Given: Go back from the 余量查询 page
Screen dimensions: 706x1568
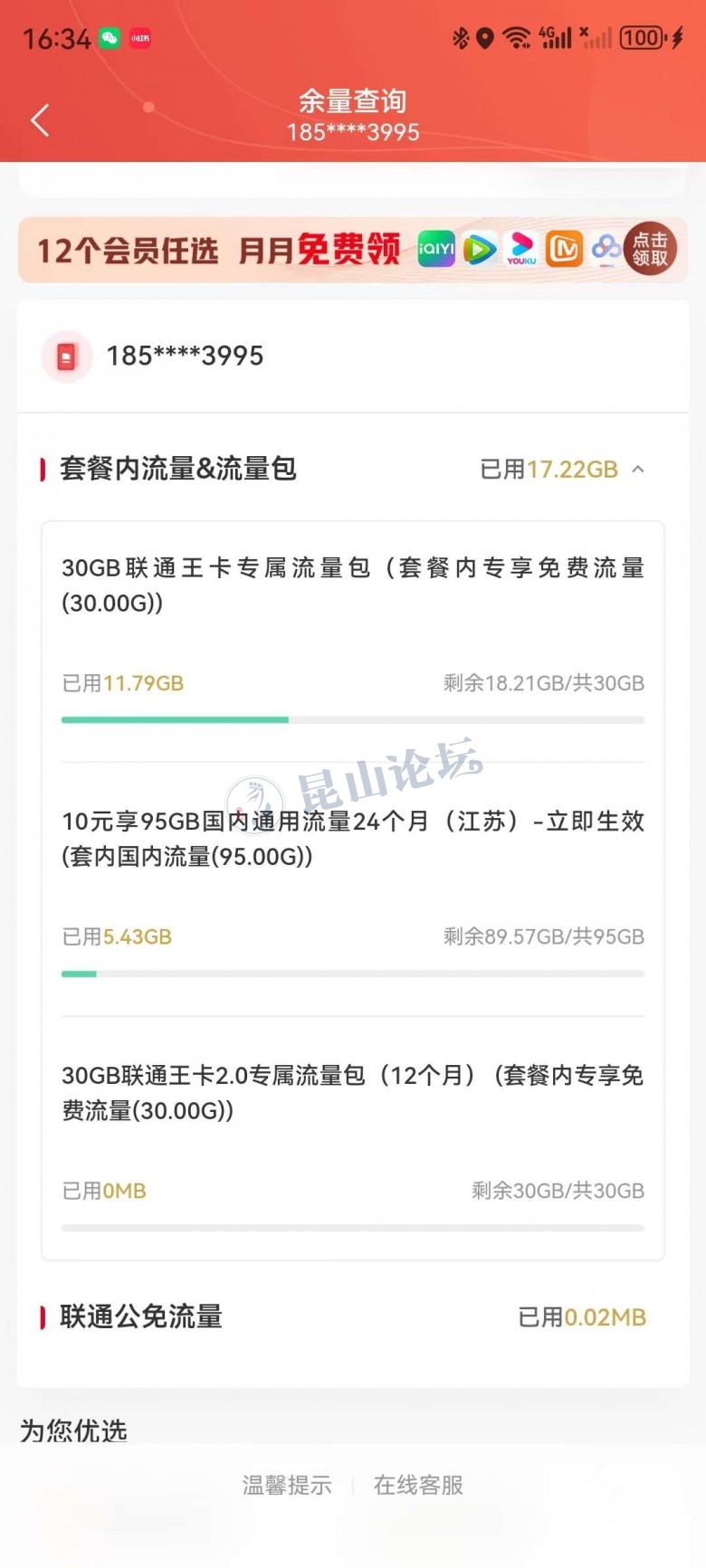Looking at the screenshot, I should tap(40, 120).
